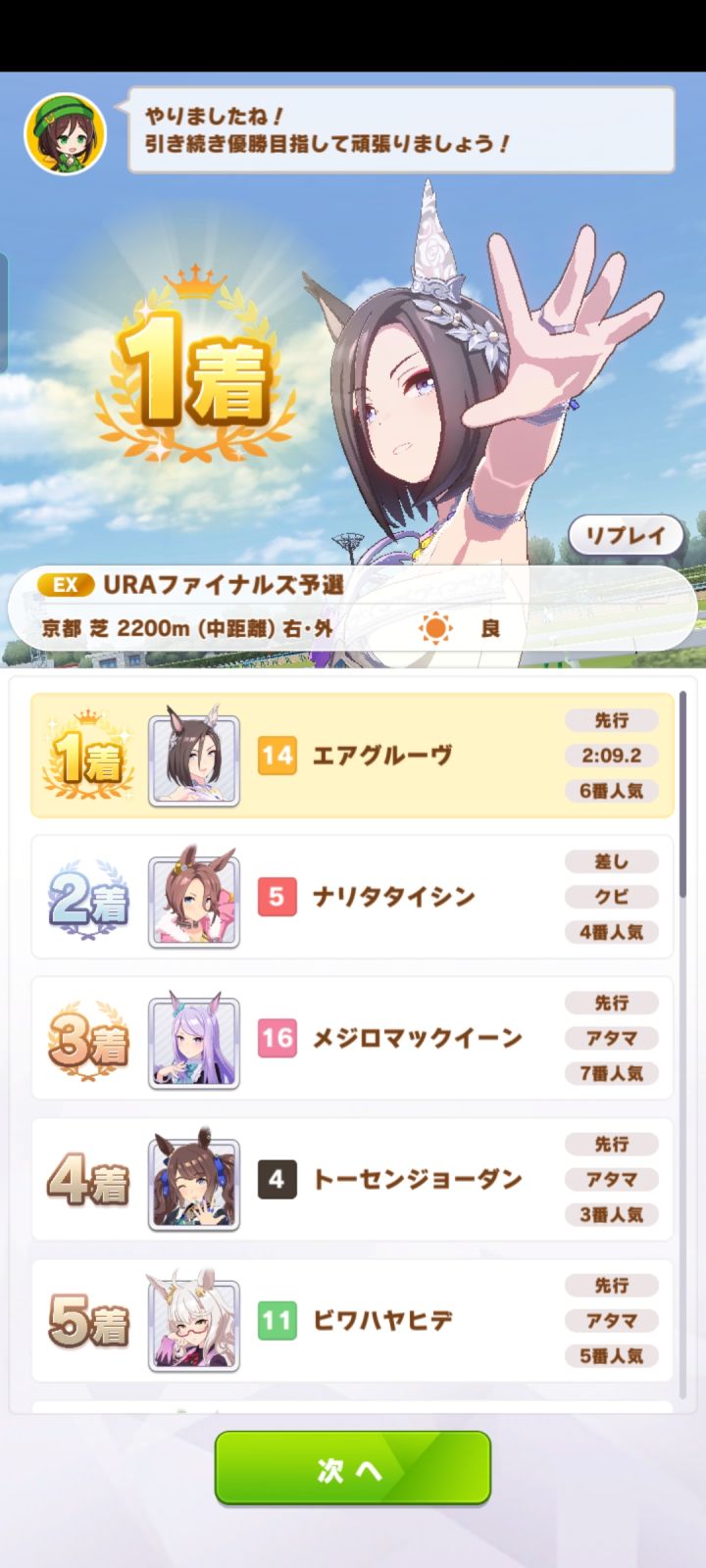
Task: Click the number 14 gate badge
Action: (x=276, y=756)
